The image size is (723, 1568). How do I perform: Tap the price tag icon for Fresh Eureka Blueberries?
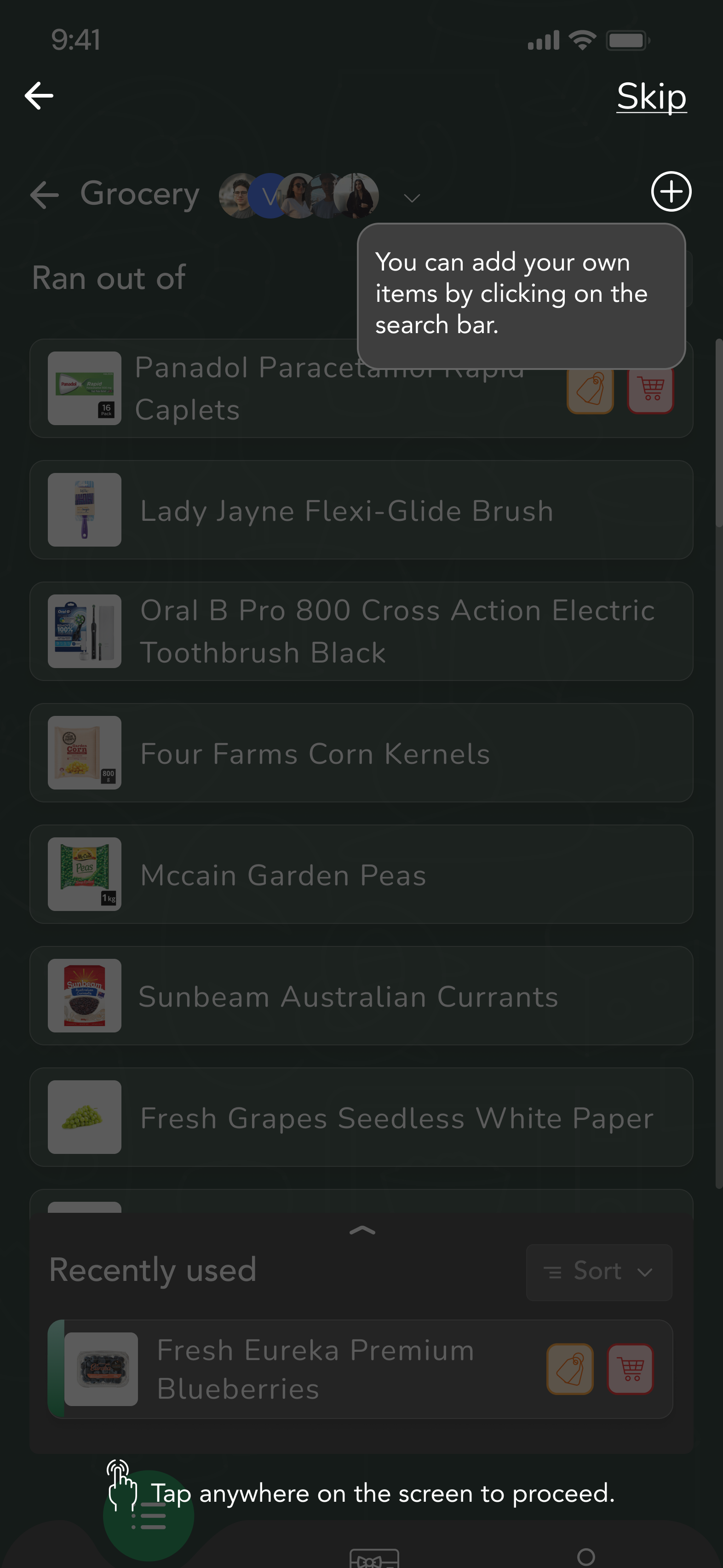pyautogui.click(x=570, y=1369)
